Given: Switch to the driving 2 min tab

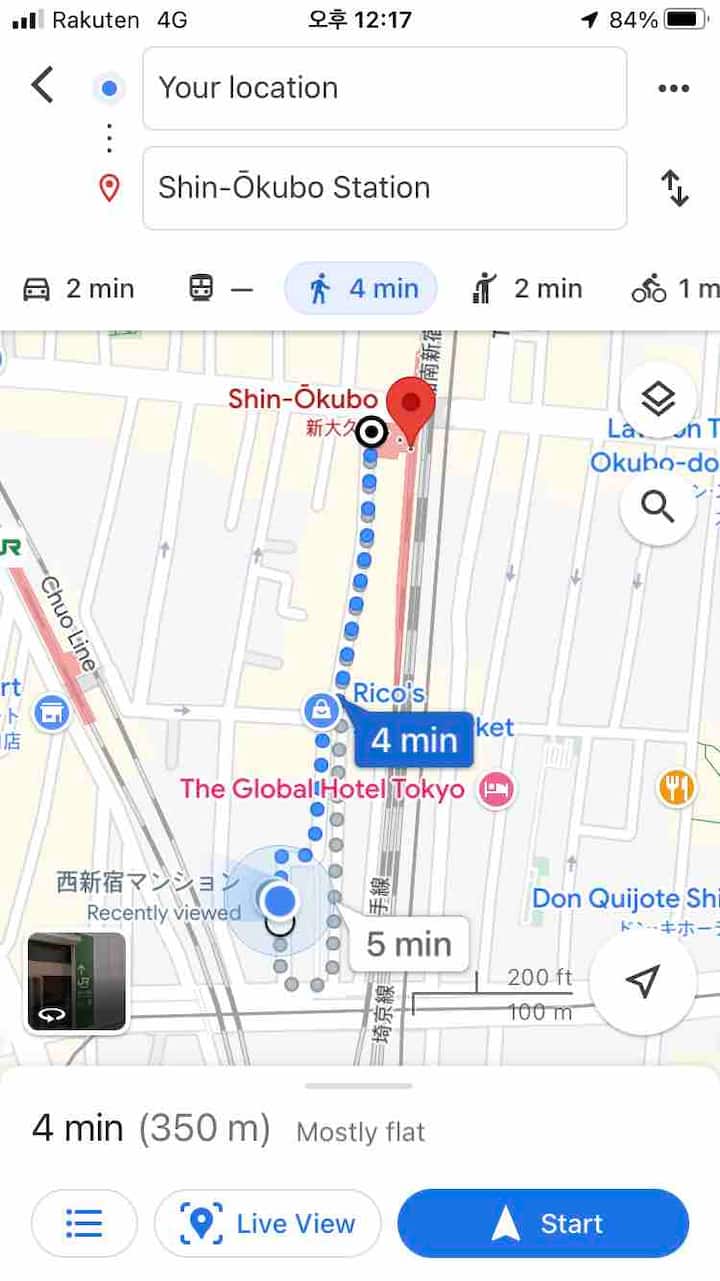Looking at the screenshot, I should pyautogui.click(x=78, y=289).
